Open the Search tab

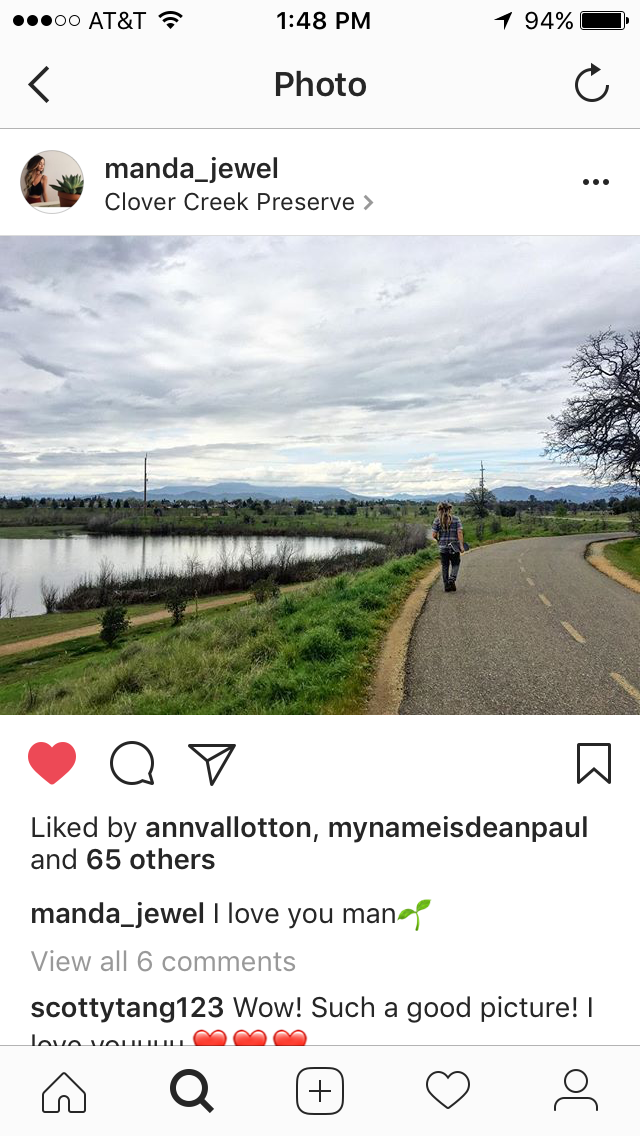(192, 1091)
